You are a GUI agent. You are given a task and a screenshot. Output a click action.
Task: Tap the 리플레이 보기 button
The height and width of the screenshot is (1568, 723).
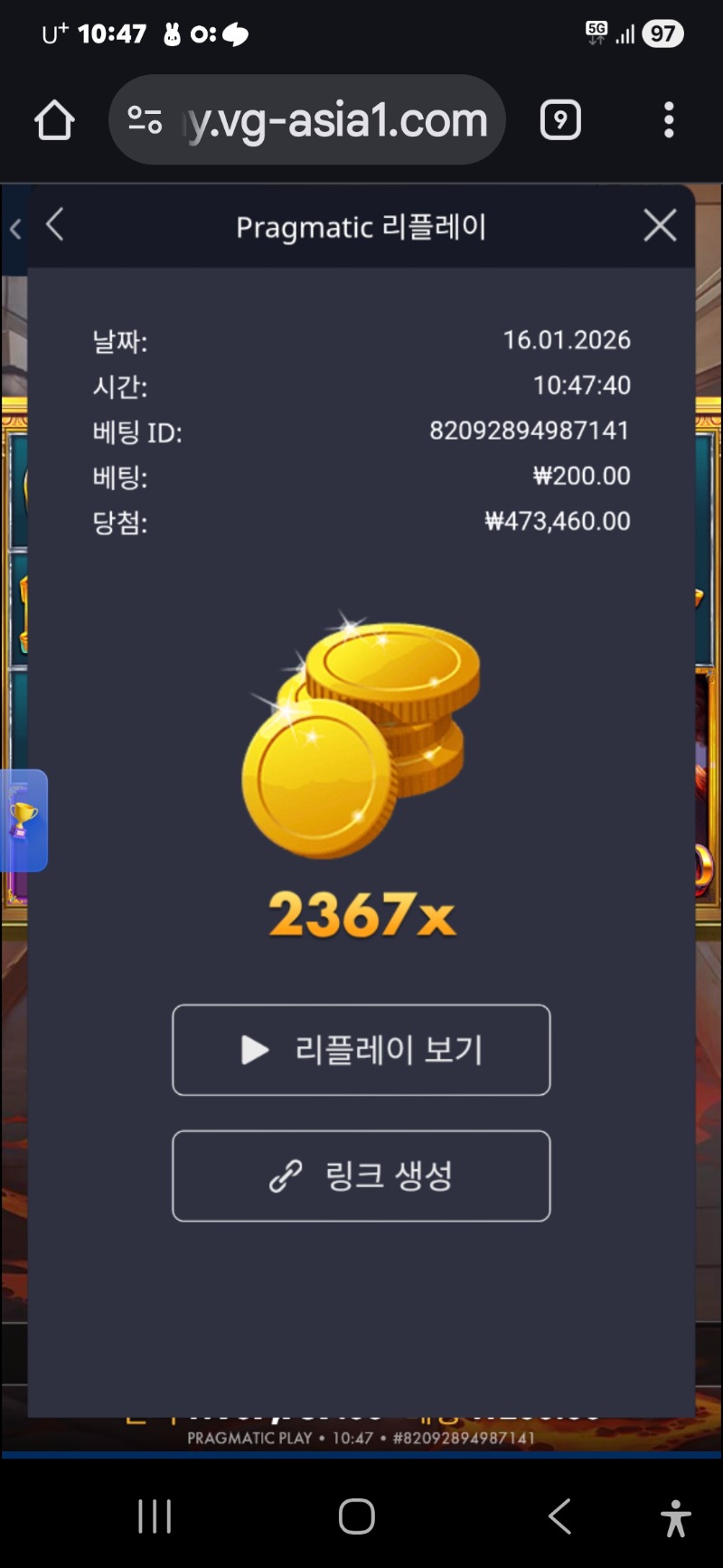[361, 1050]
